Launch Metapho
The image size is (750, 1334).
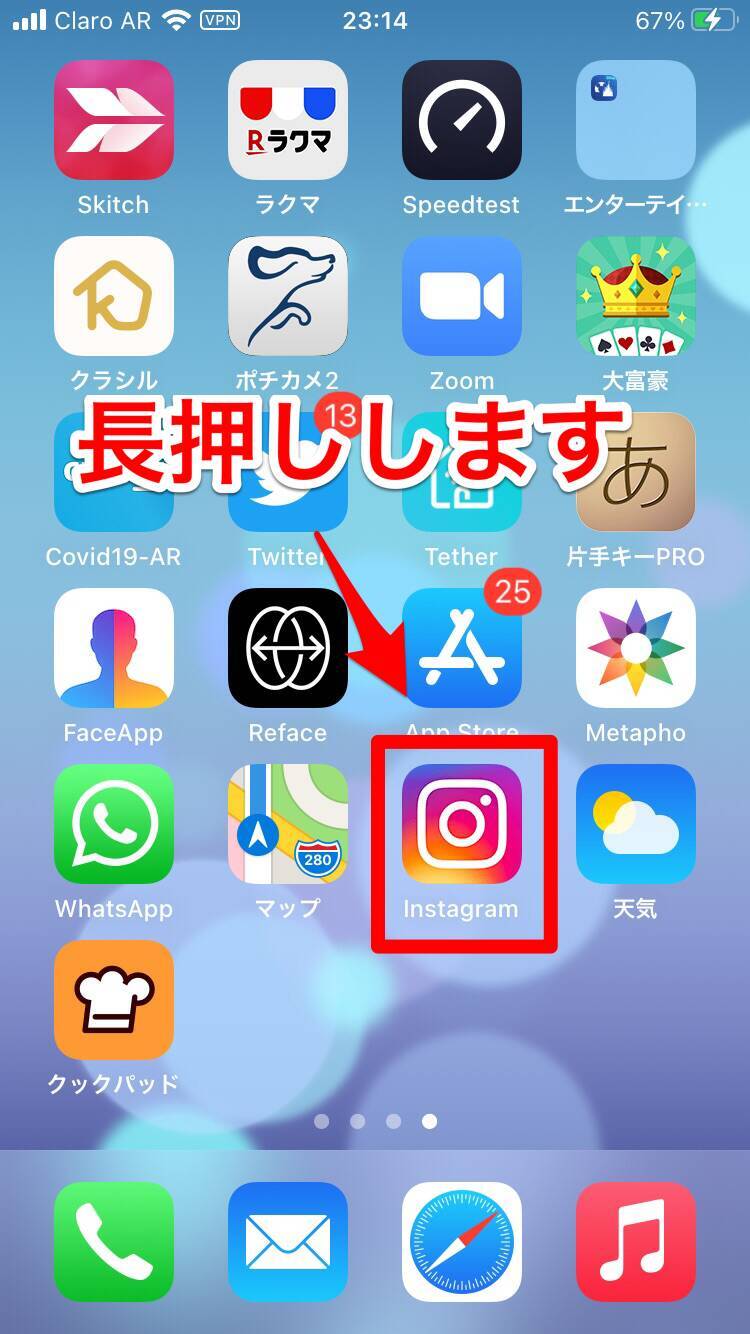coord(635,648)
